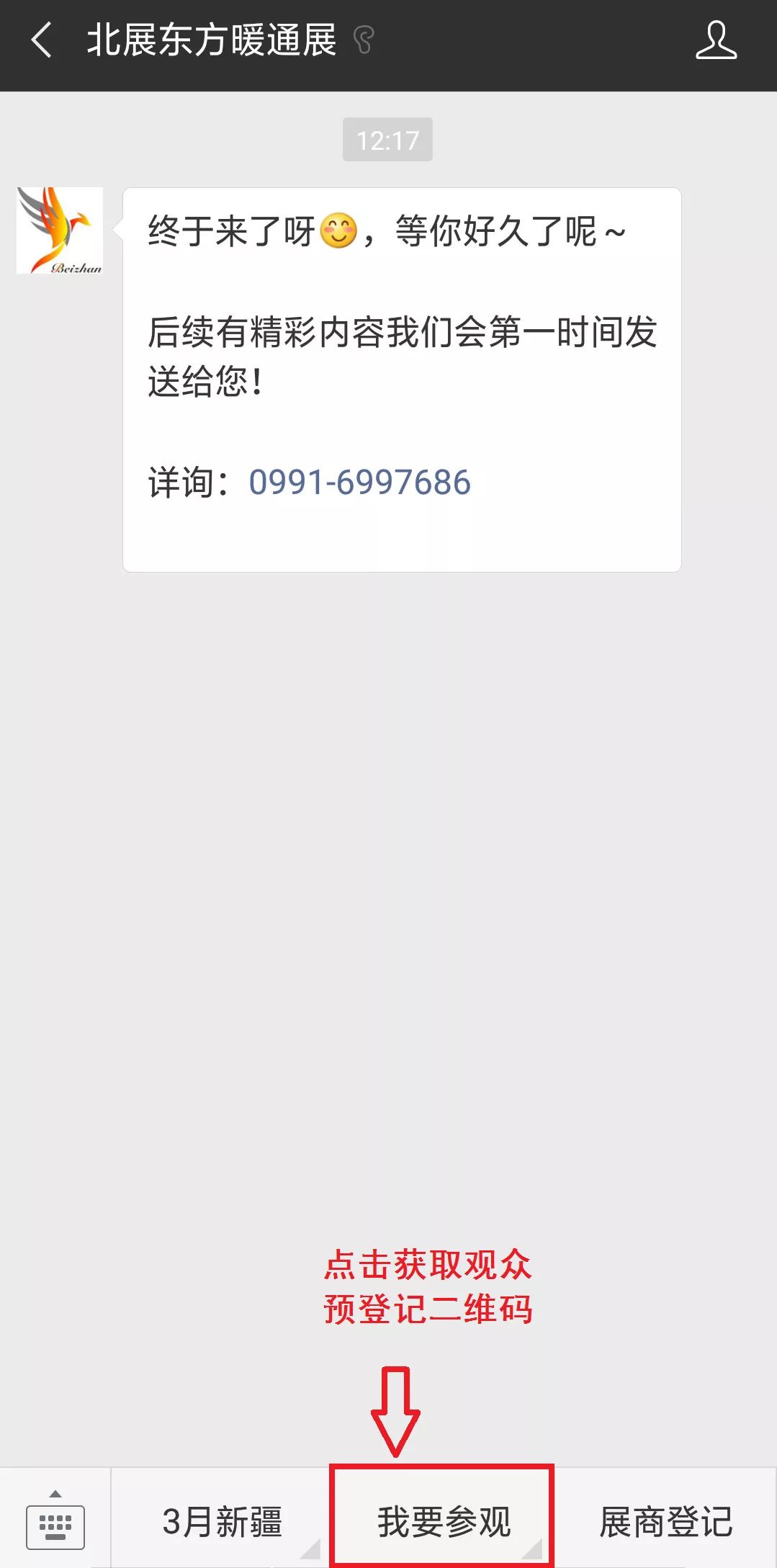Viewport: 777px width, 1568px height.
Task: Call the phone number 0991-6997686
Action: point(359,482)
